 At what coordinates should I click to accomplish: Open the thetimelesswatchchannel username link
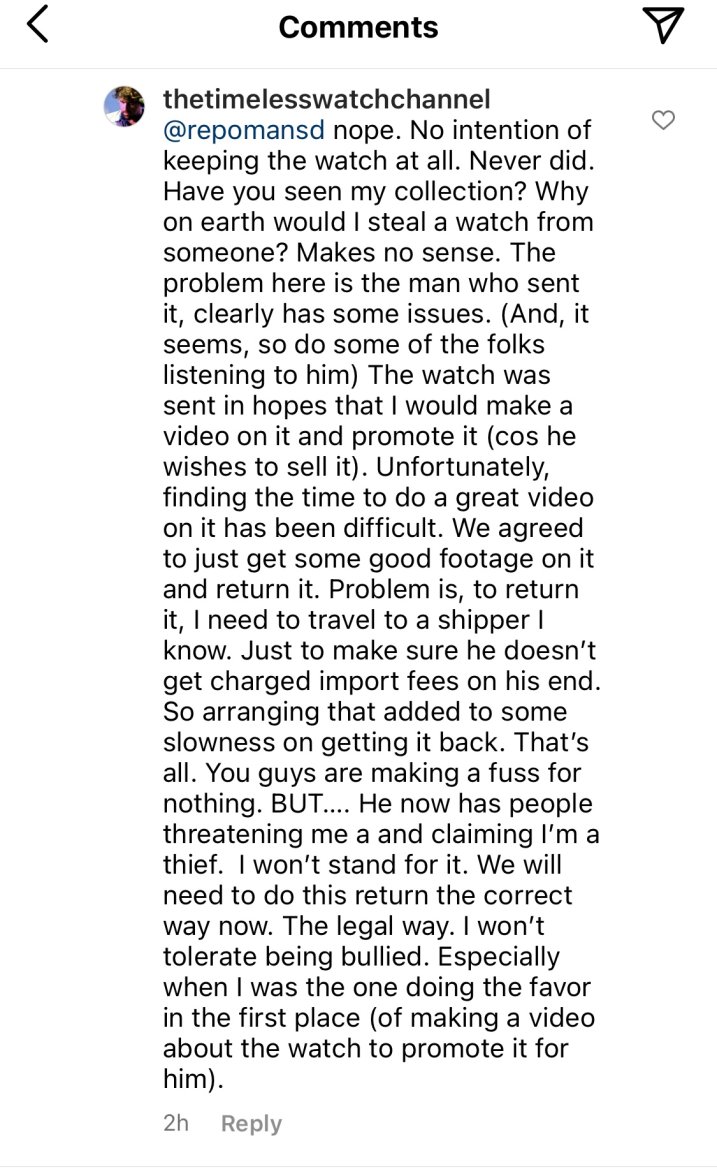tap(326, 100)
